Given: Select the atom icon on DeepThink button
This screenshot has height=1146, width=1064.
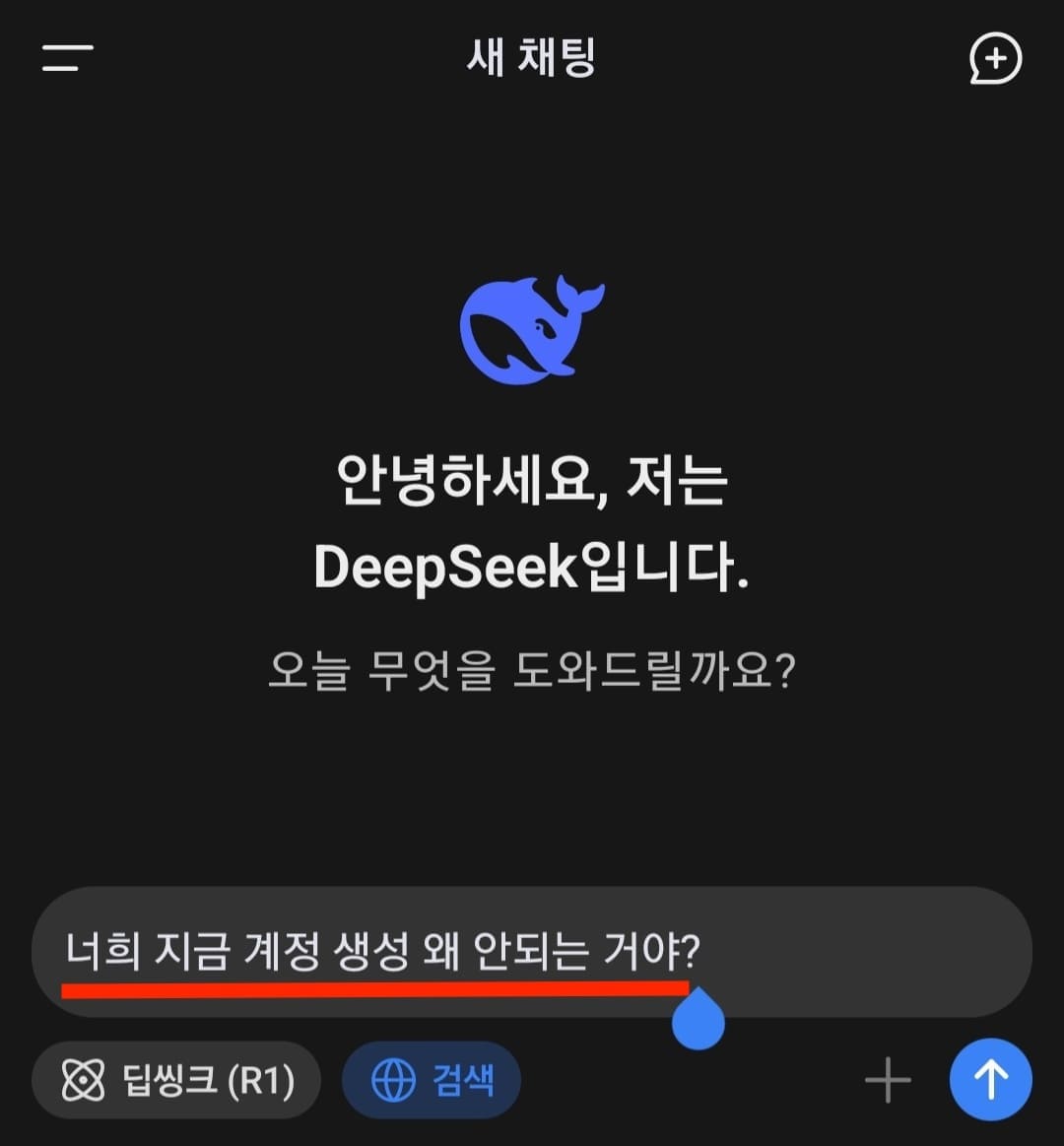Looking at the screenshot, I should pos(84,1079).
